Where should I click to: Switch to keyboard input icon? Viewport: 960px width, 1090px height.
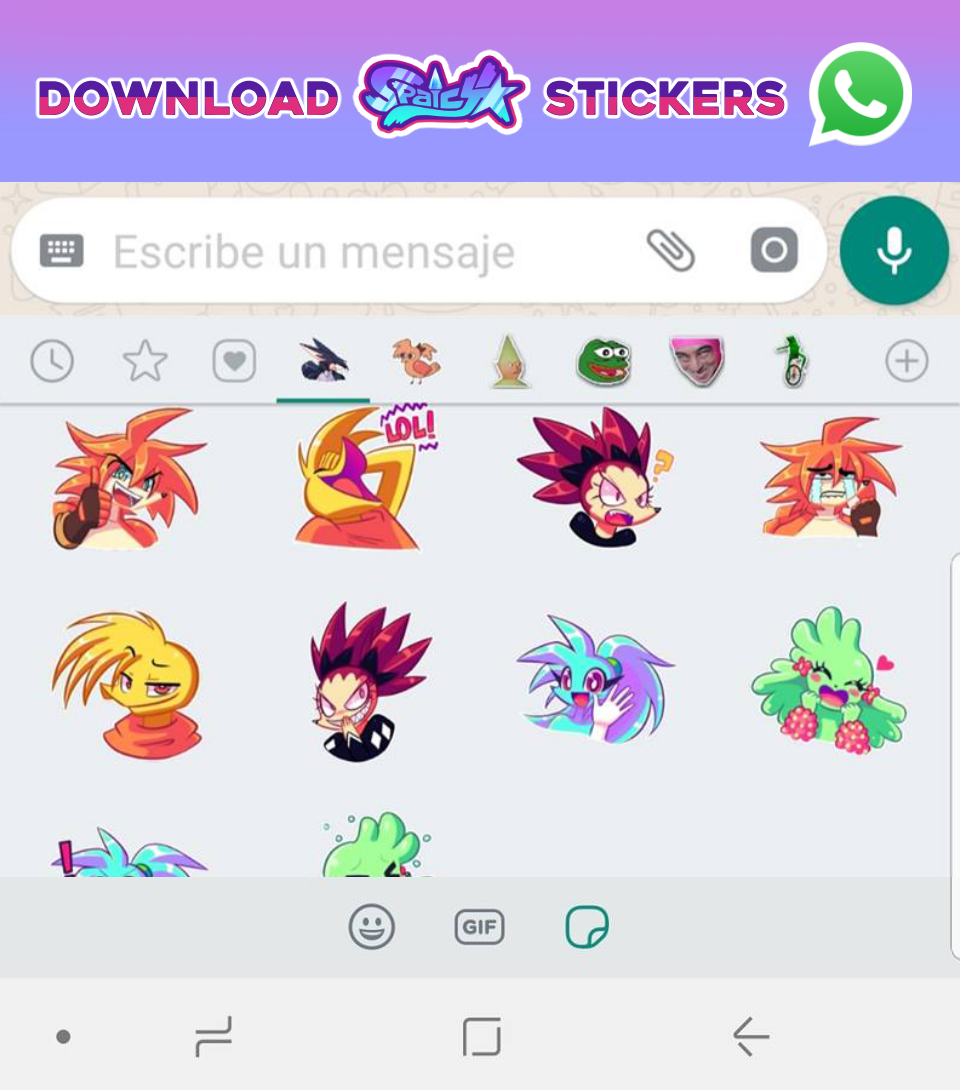point(62,251)
